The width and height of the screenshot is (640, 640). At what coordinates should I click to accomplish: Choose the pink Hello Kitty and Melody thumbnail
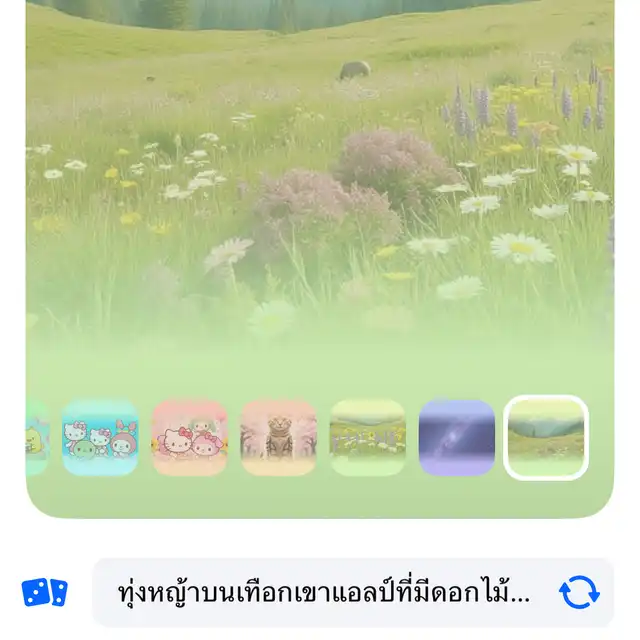click(x=189, y=438)
